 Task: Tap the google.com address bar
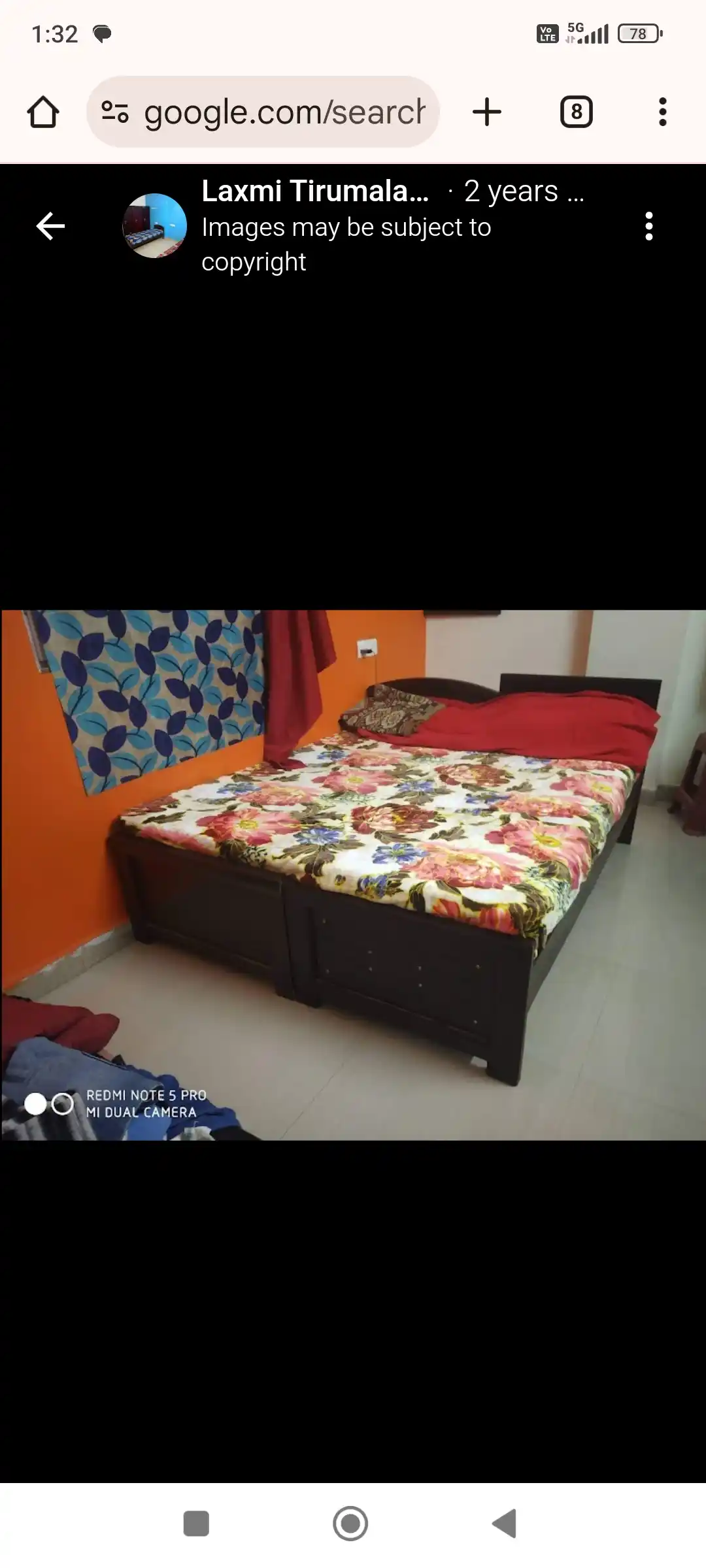tap(284, 112)
